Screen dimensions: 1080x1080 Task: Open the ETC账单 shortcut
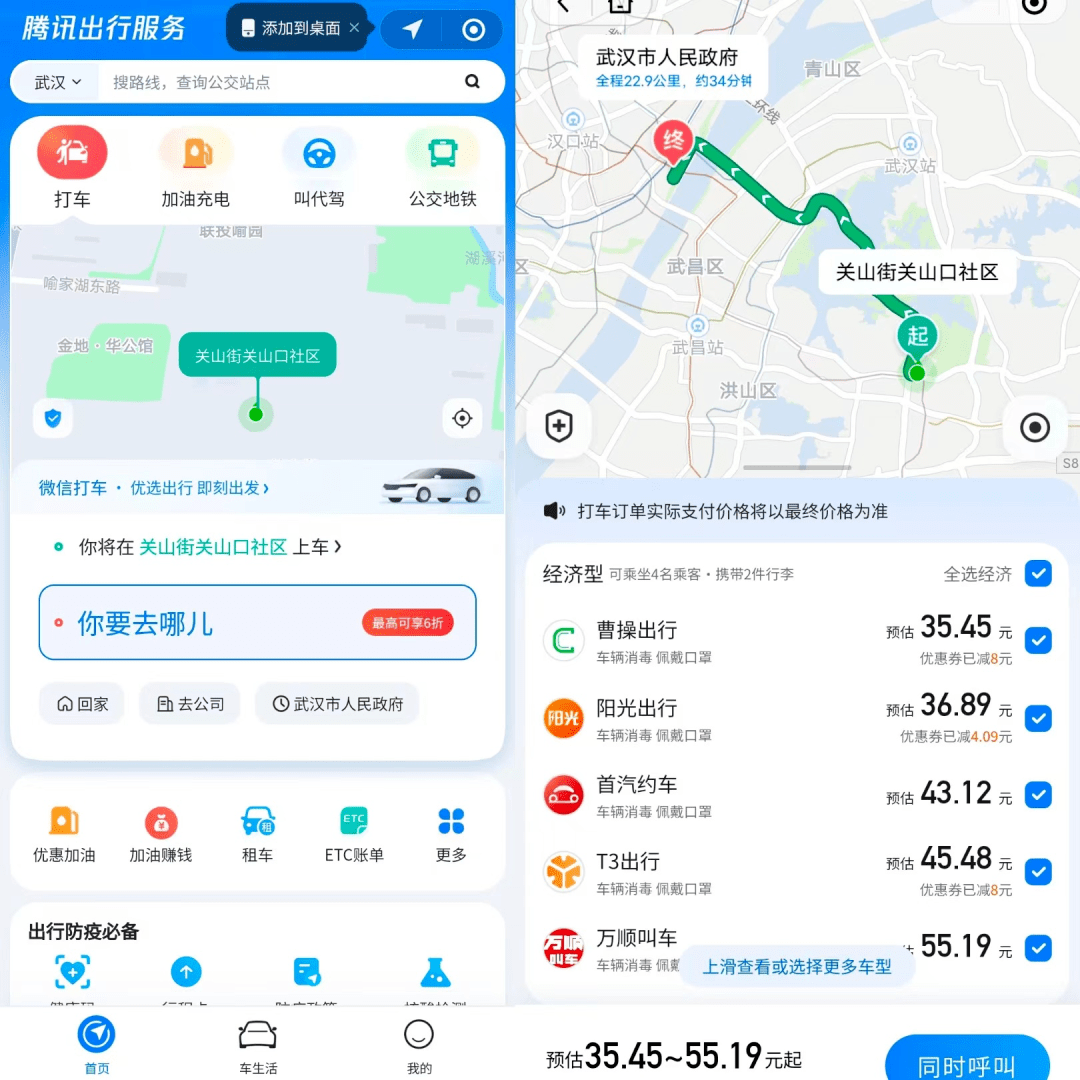point(354,835)
